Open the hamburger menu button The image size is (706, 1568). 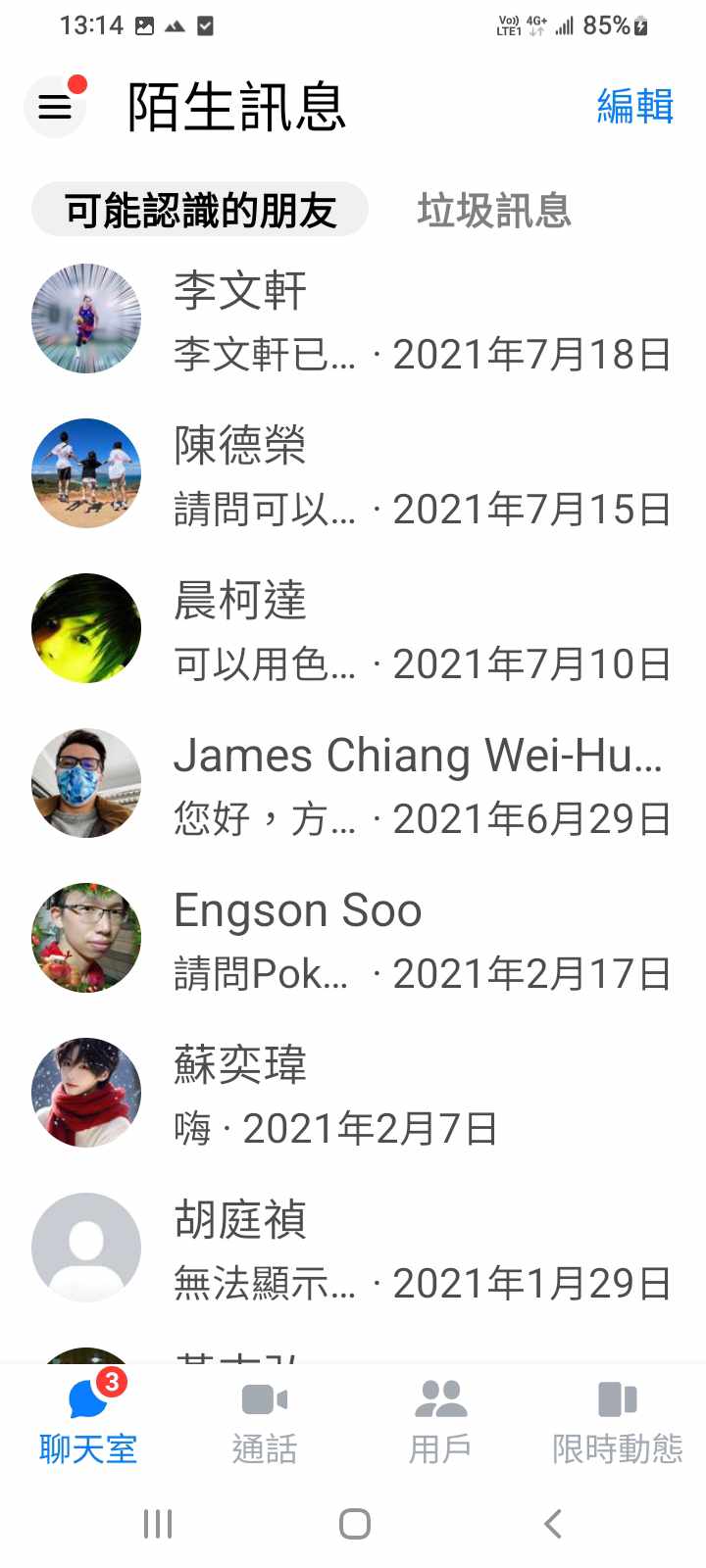55,106
